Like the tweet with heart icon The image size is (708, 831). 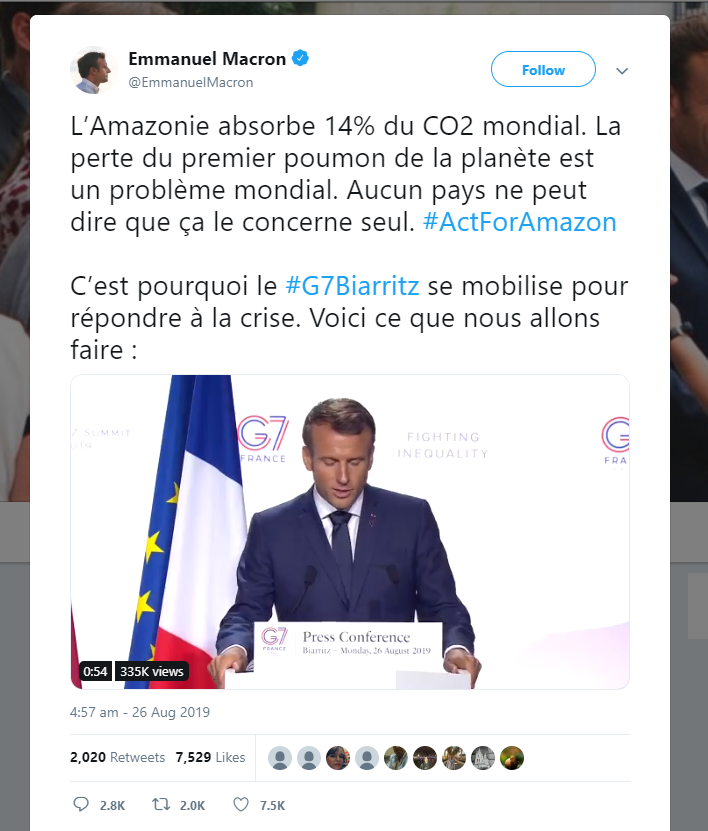tap(241, 804)
